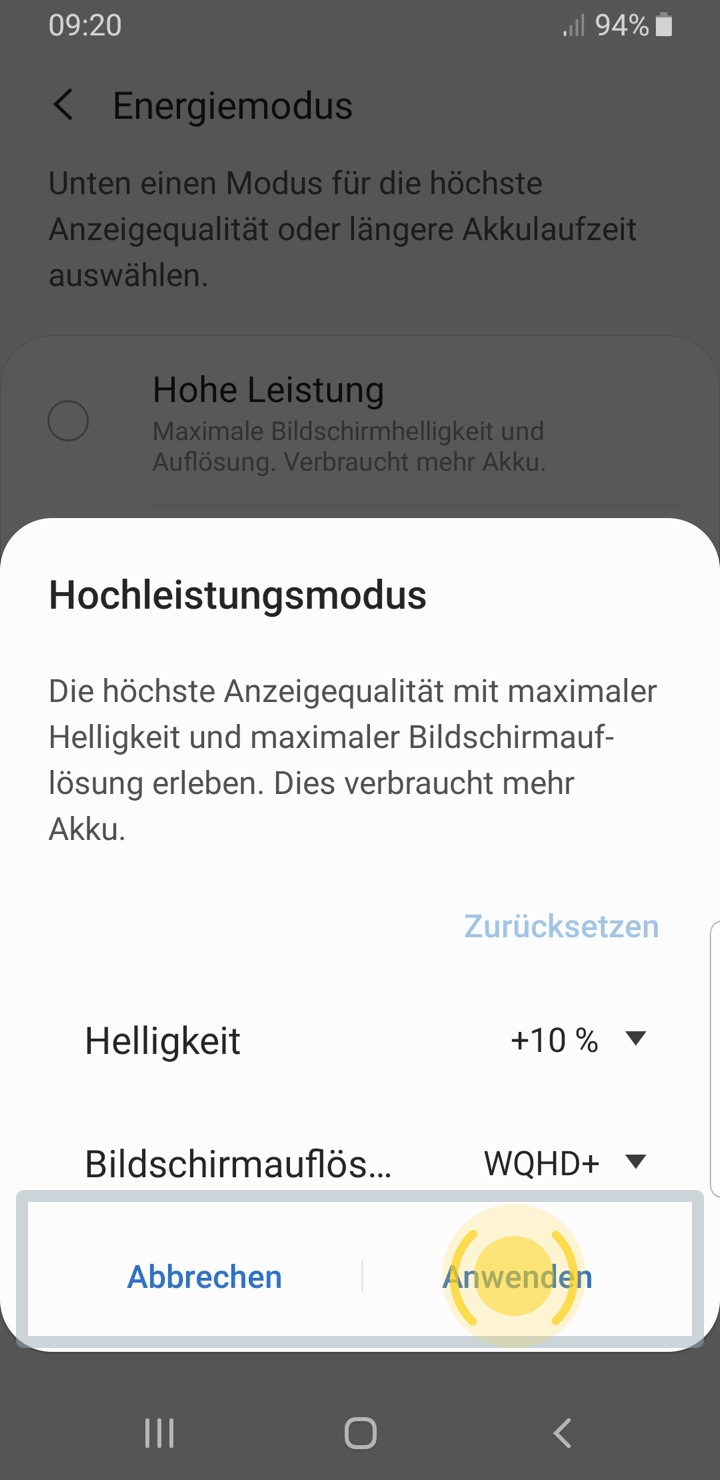Tap Zurücksetzen to reset values
The width and height of the screenshot is (720, 1480).
pyautogui.click(x=561, y=926)
